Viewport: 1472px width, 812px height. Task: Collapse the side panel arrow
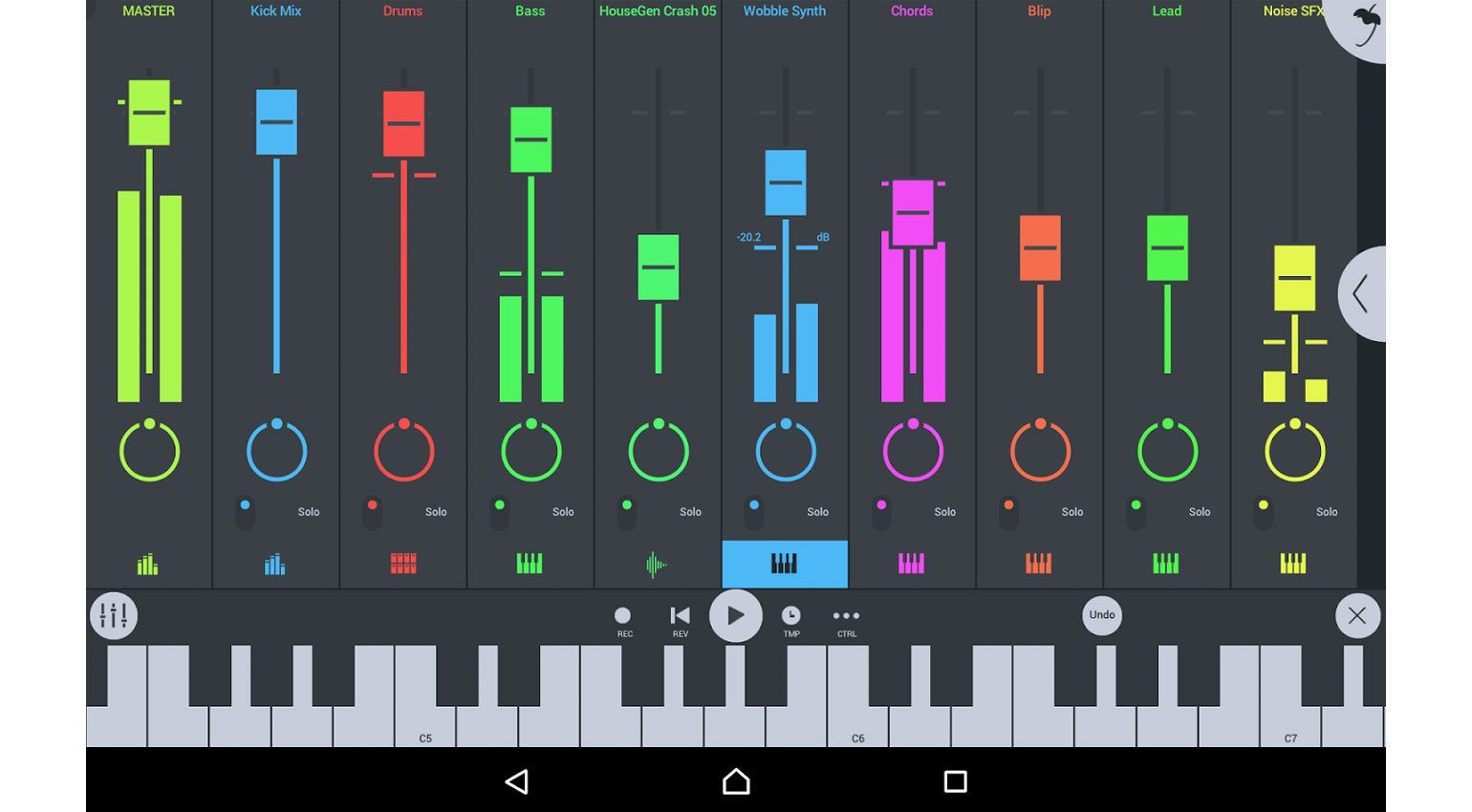coord(1361,293)
